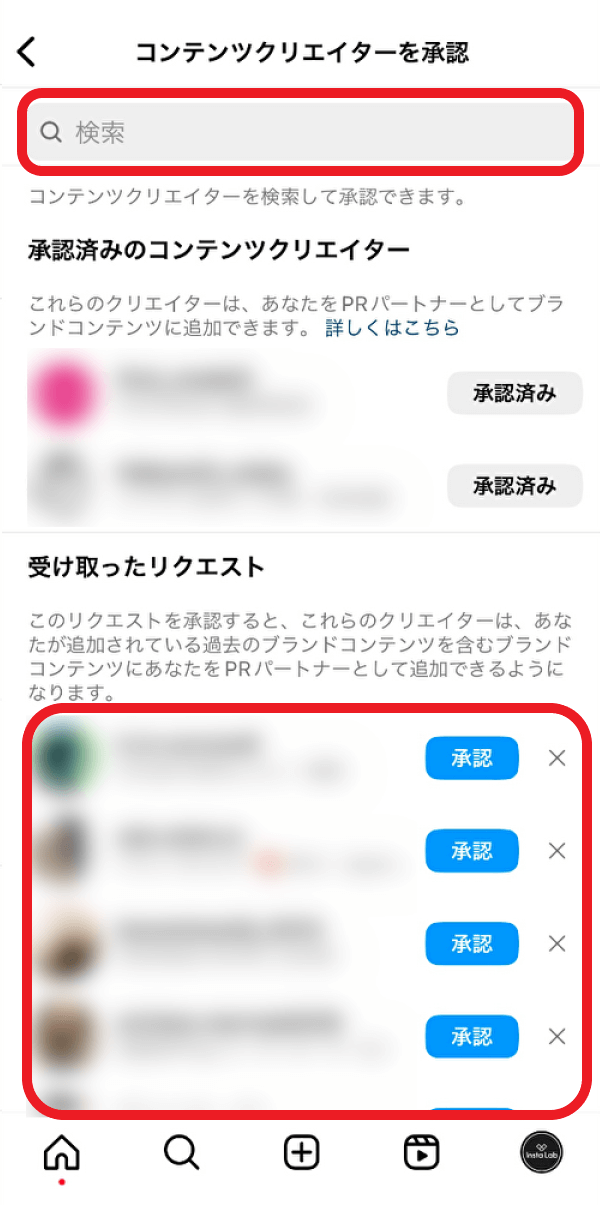
Task: Open the Insta Lab profile tab
Action: pos(541,1153)
